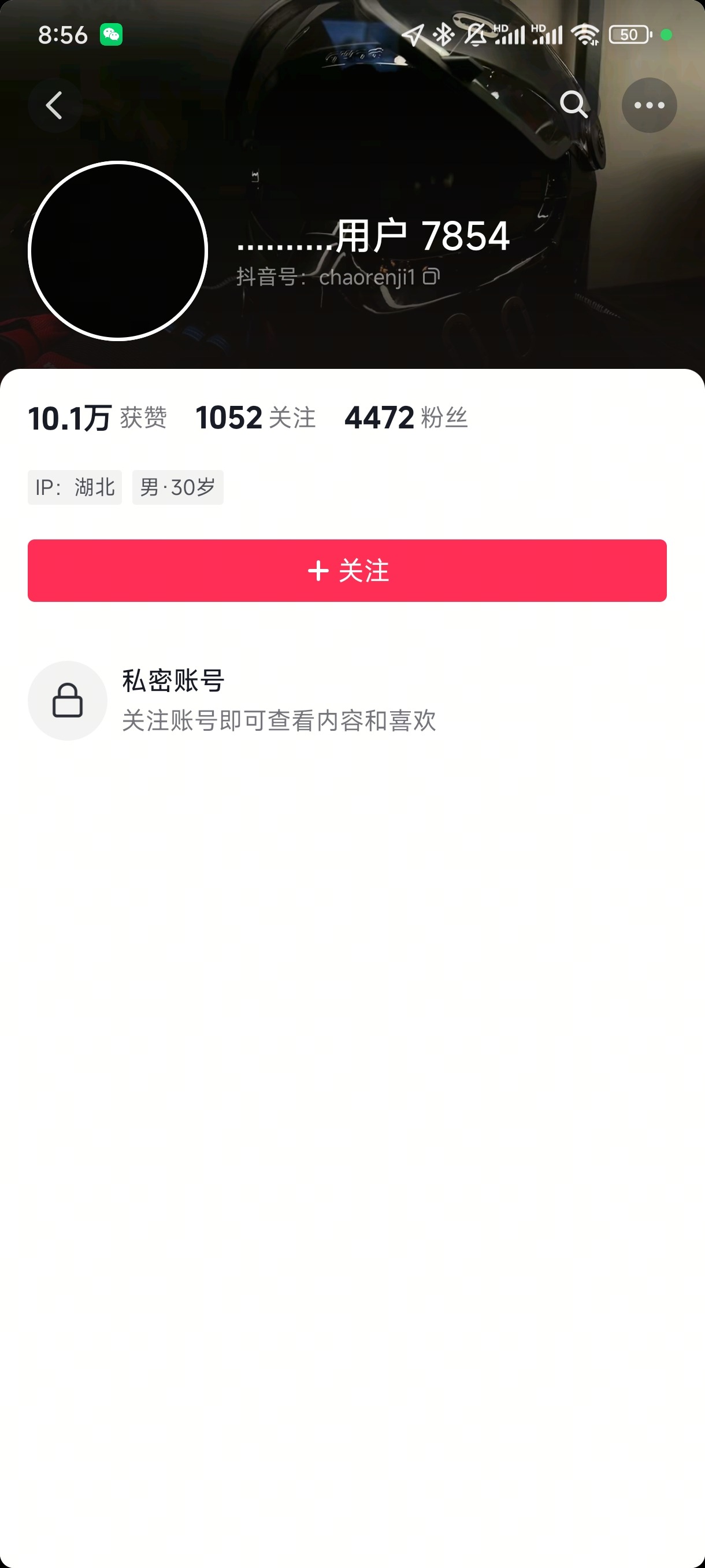Select the IP 湖北 location tag
The image size is (705, 1568).
coord(74,487)
